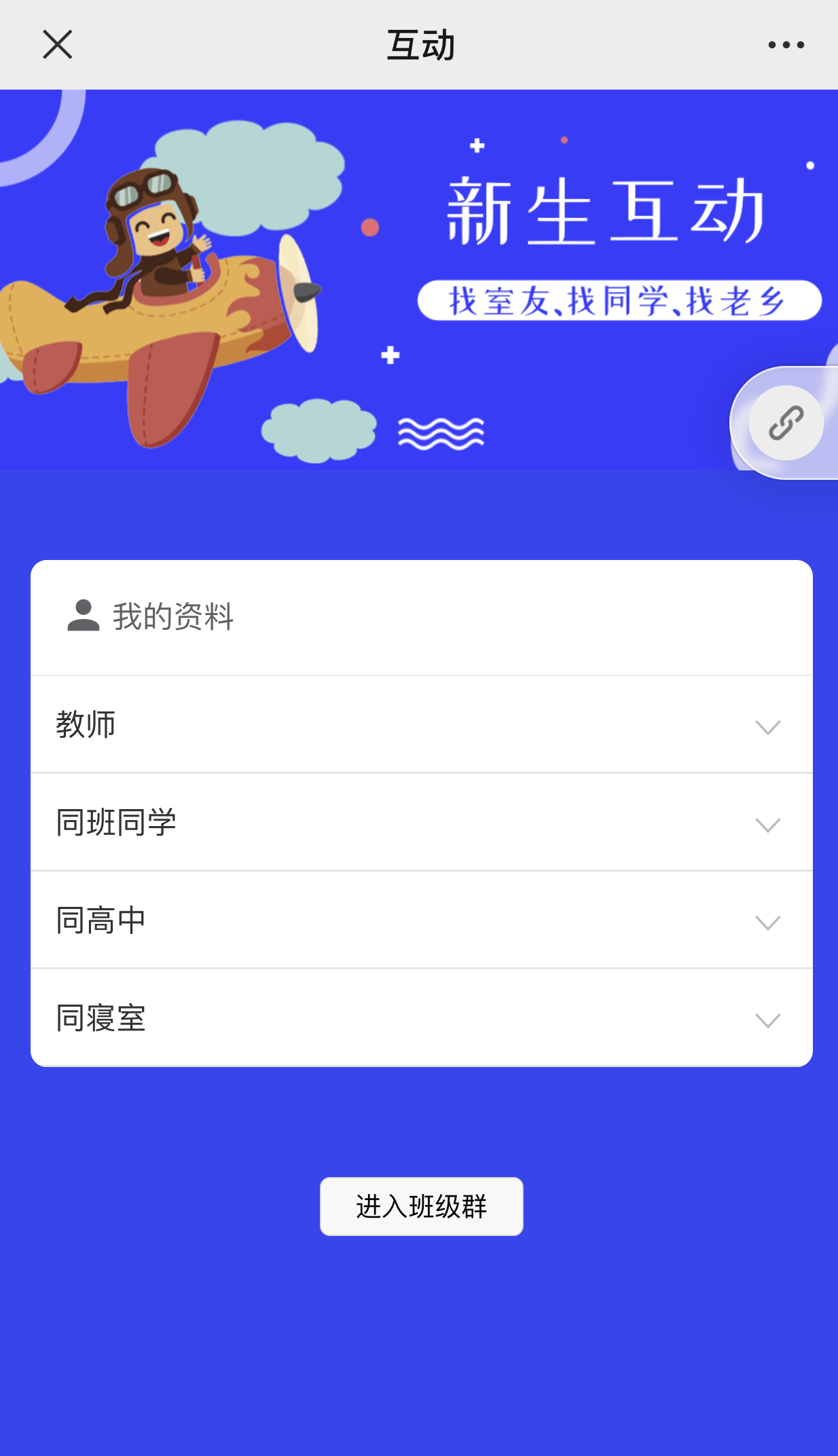Viewport: 838px width, 1456px height.
Task: Tap the floating link icon button
Action: 786,423
